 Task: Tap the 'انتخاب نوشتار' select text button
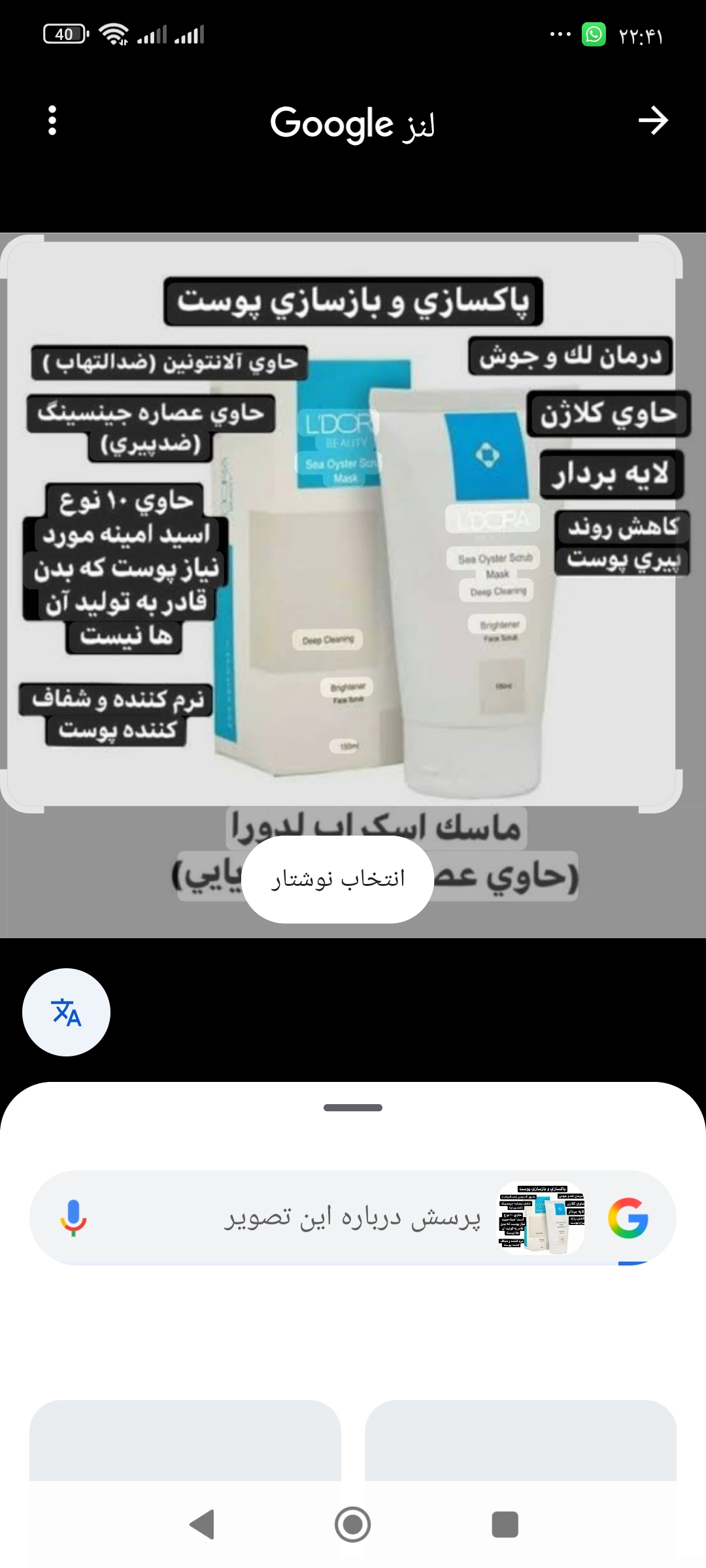pyautogui.click(x=337, y=879)
